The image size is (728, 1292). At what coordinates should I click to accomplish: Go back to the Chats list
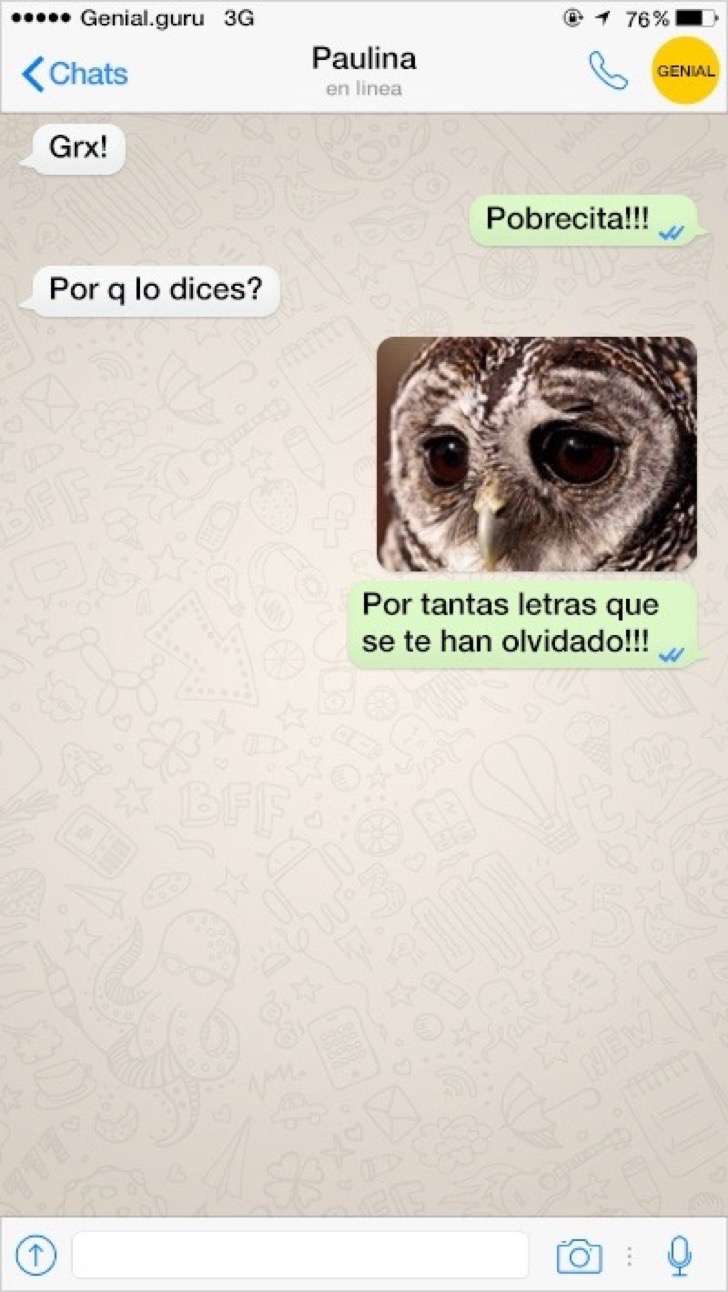74,74
